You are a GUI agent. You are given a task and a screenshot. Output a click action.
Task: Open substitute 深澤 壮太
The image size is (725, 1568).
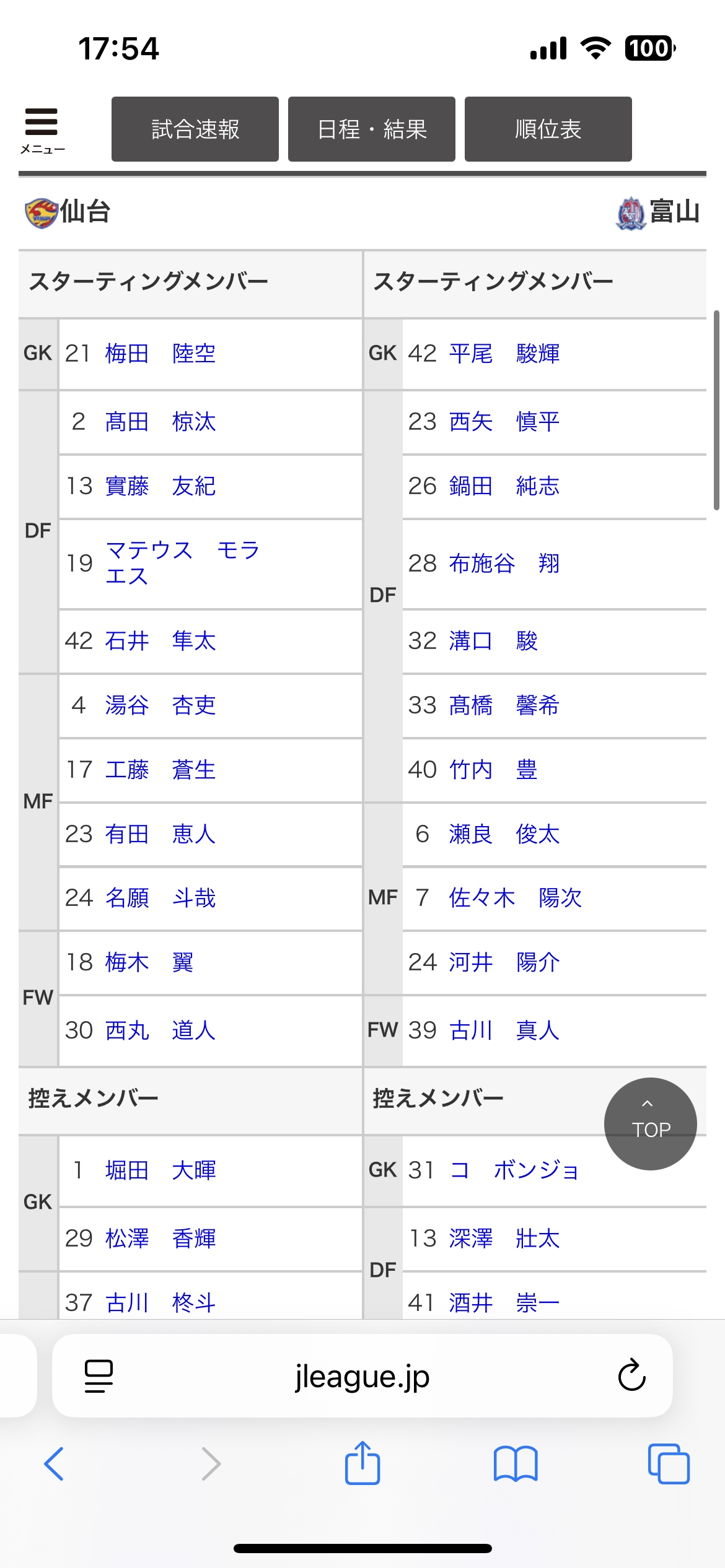click(504, 1239)
